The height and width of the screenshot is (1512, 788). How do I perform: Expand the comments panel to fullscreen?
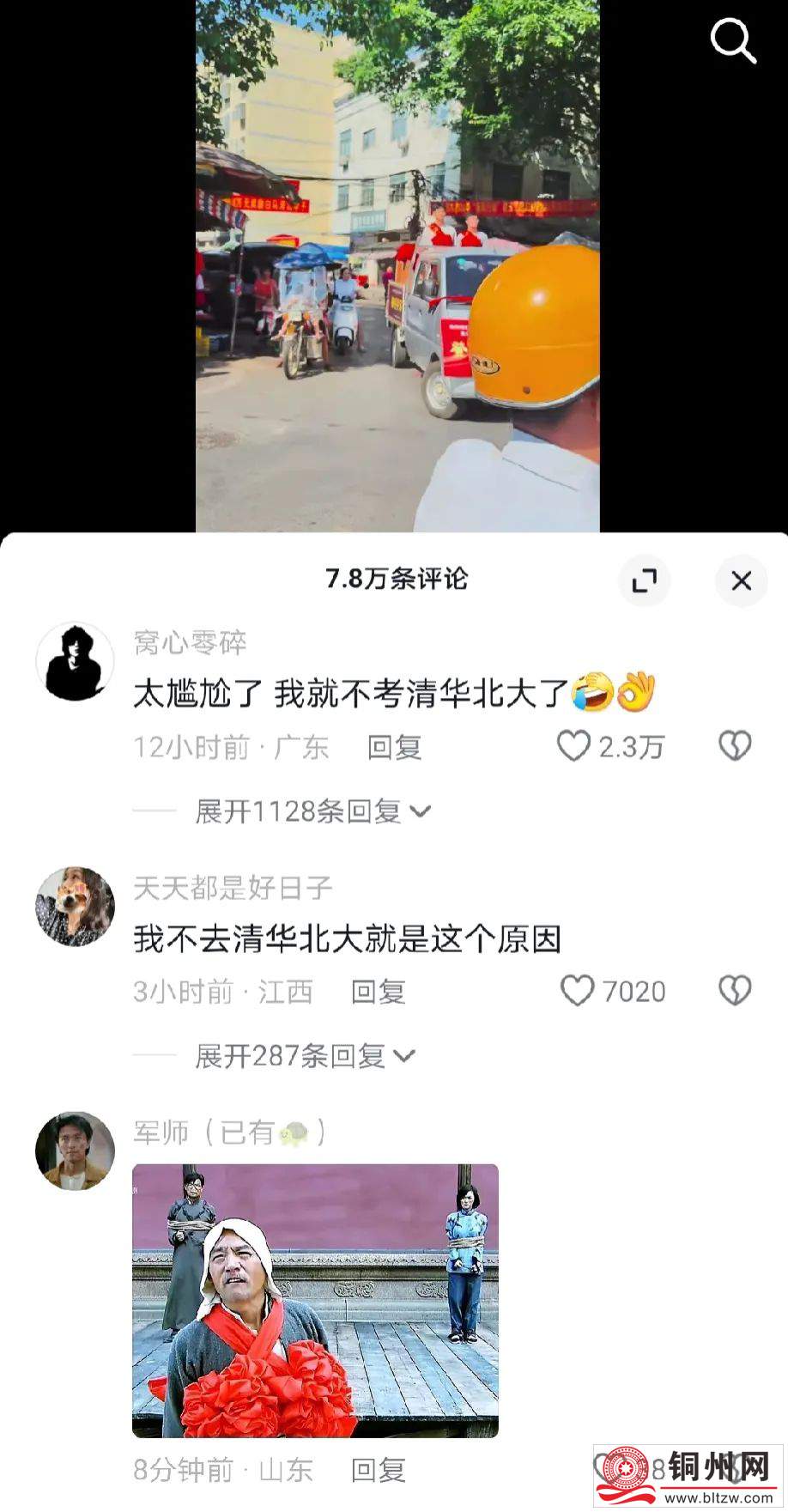coord(644,580)
